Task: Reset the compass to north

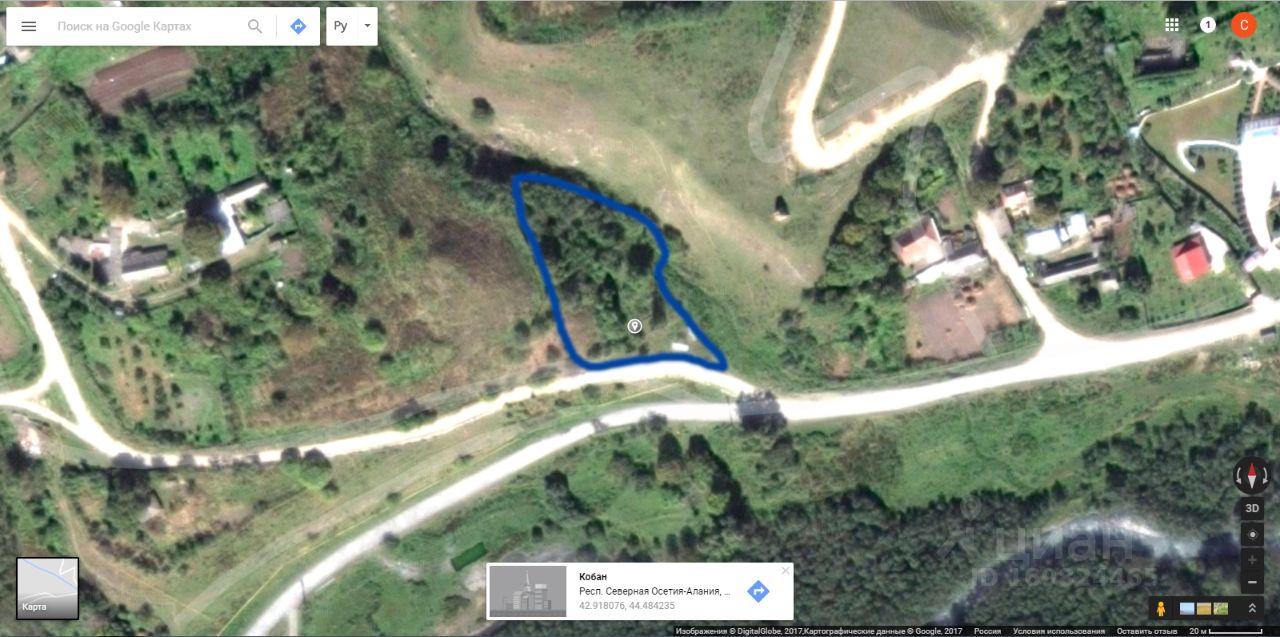Action: pos(1252,475)
